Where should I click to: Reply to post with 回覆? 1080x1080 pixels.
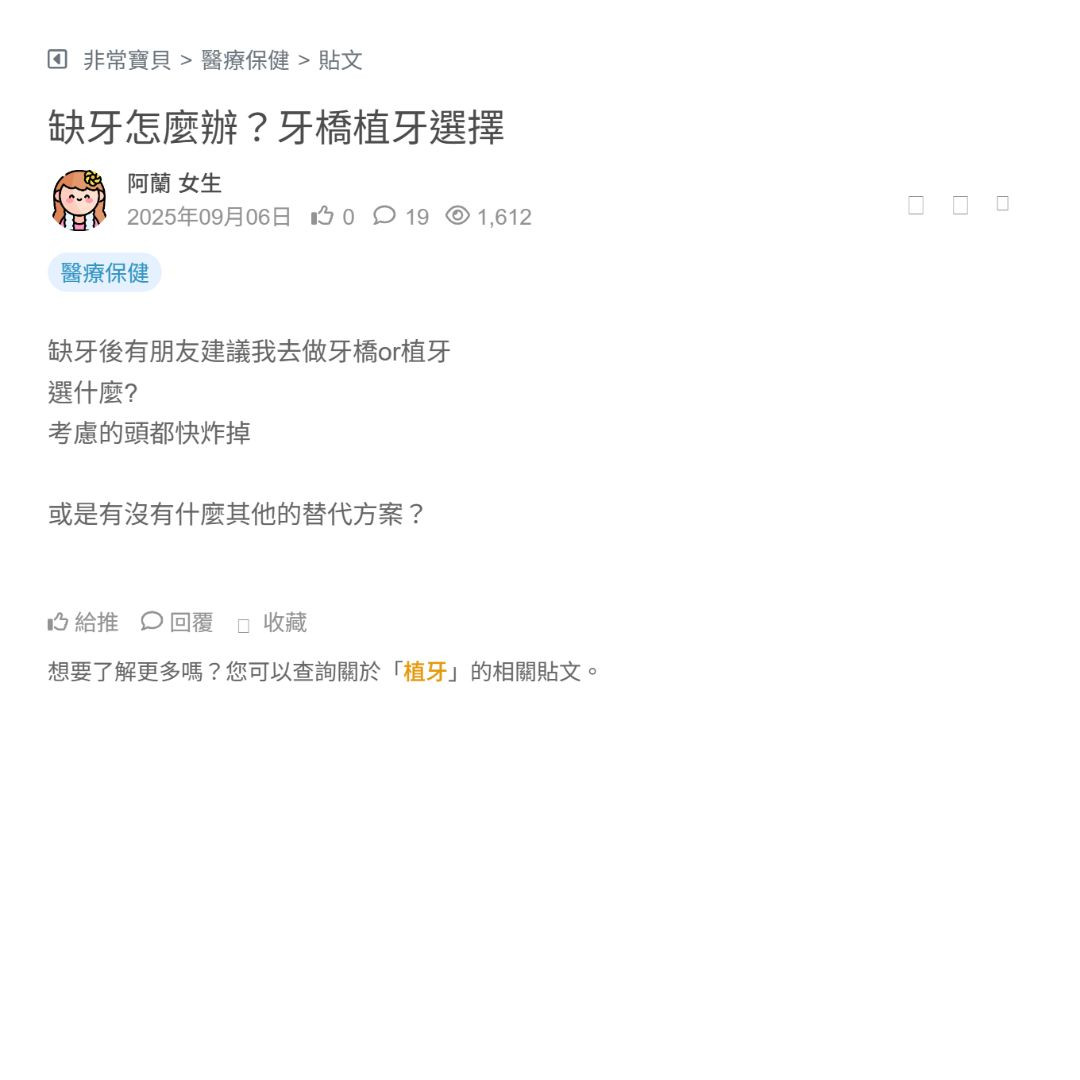[x=177, y=622]
